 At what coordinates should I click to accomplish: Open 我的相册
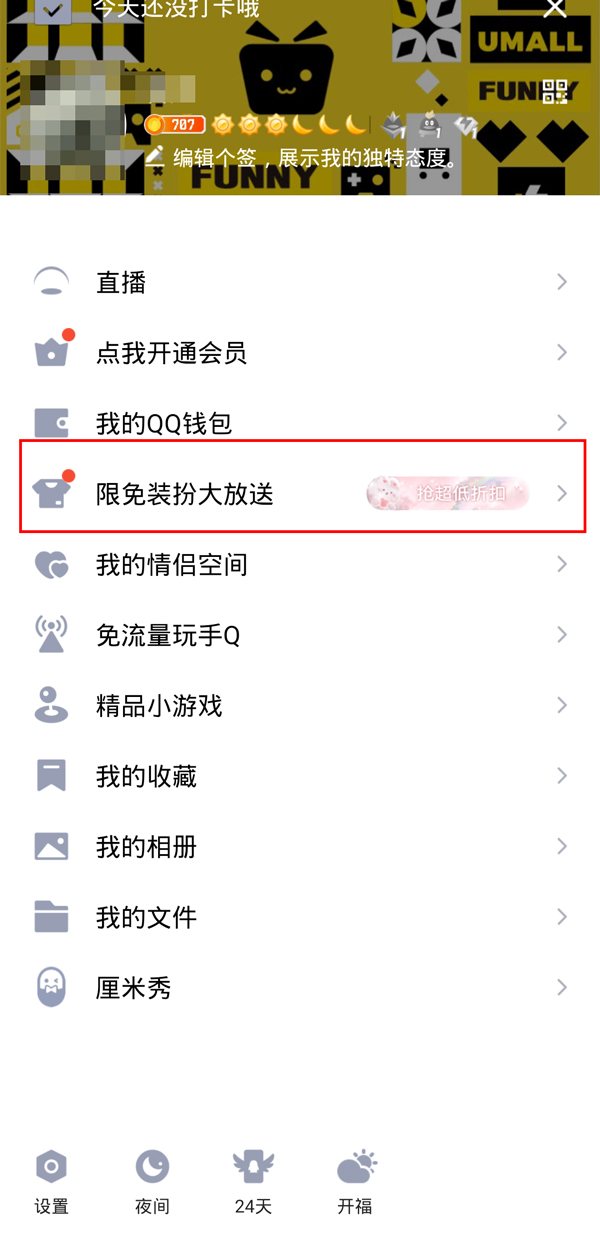[300, 847]
